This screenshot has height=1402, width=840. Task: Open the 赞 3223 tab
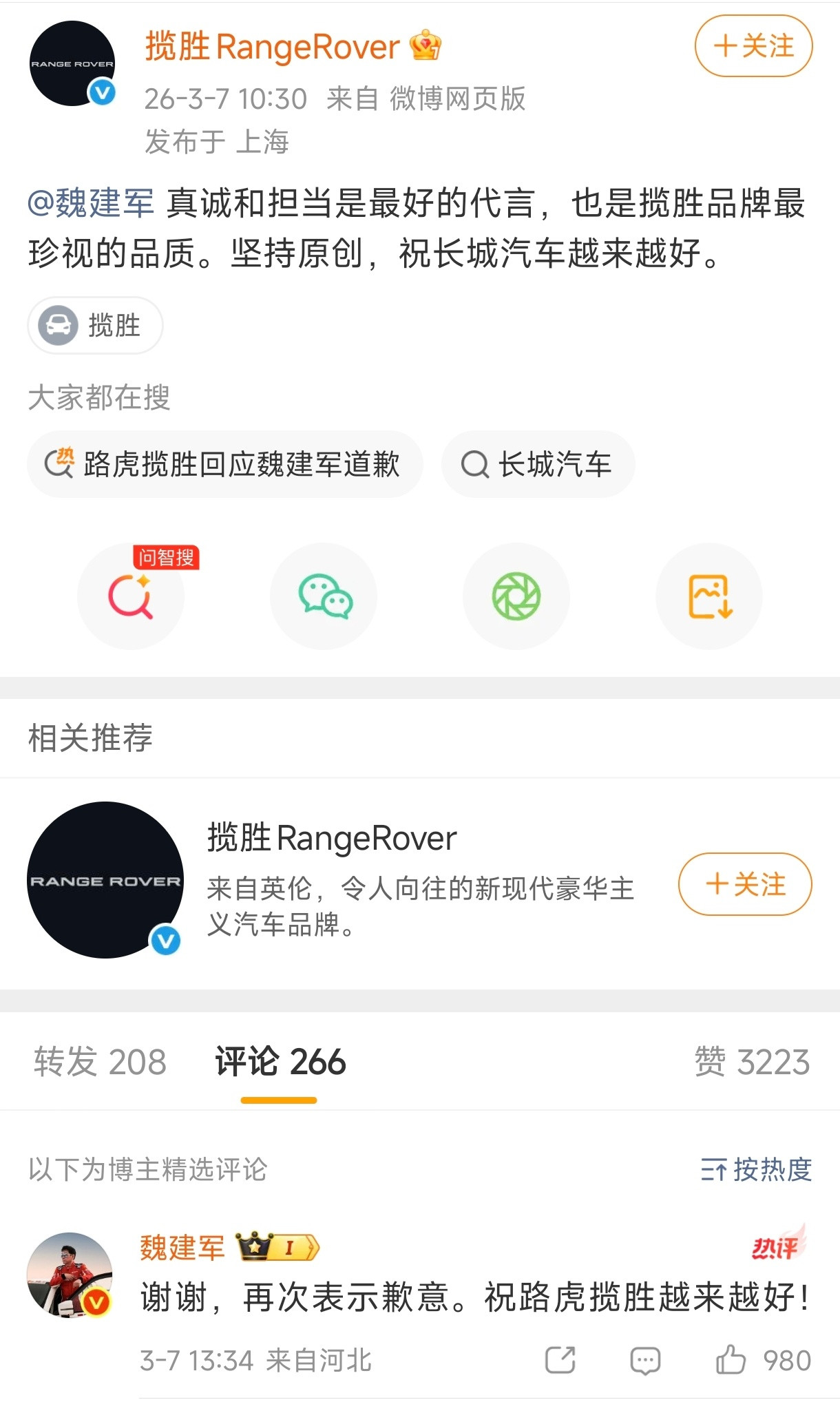753,1063
